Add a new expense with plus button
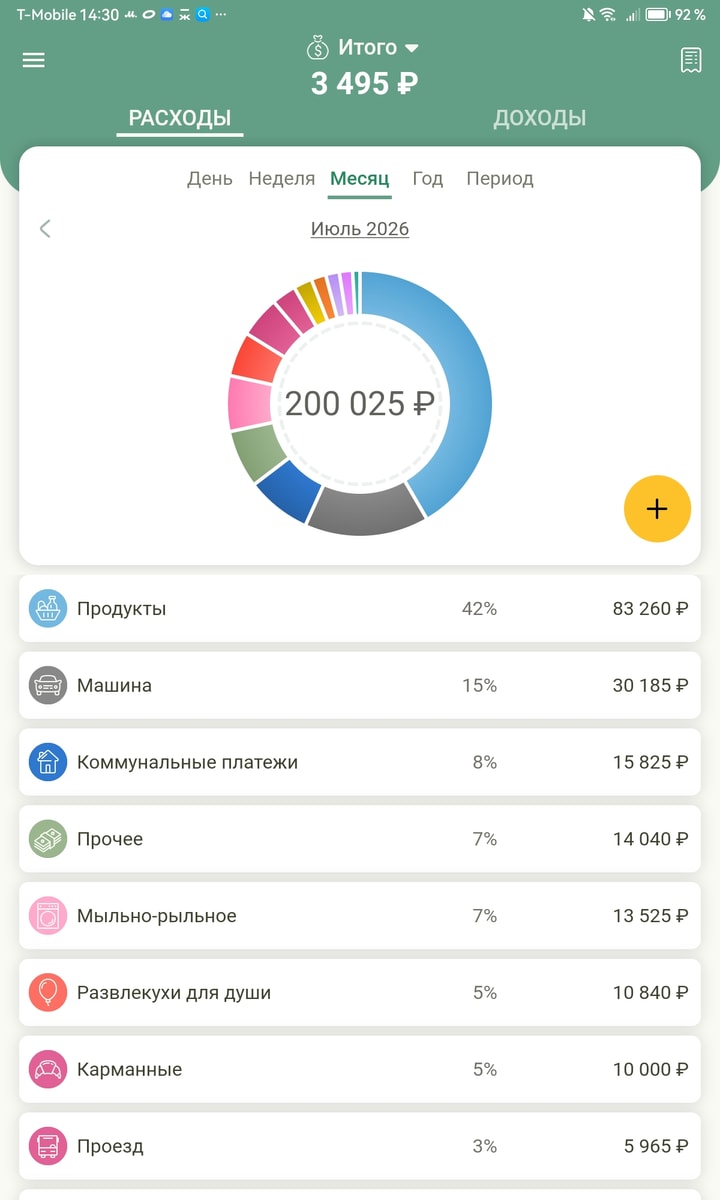This screenshot has width=720, height=1200. [x=657, y=509]
